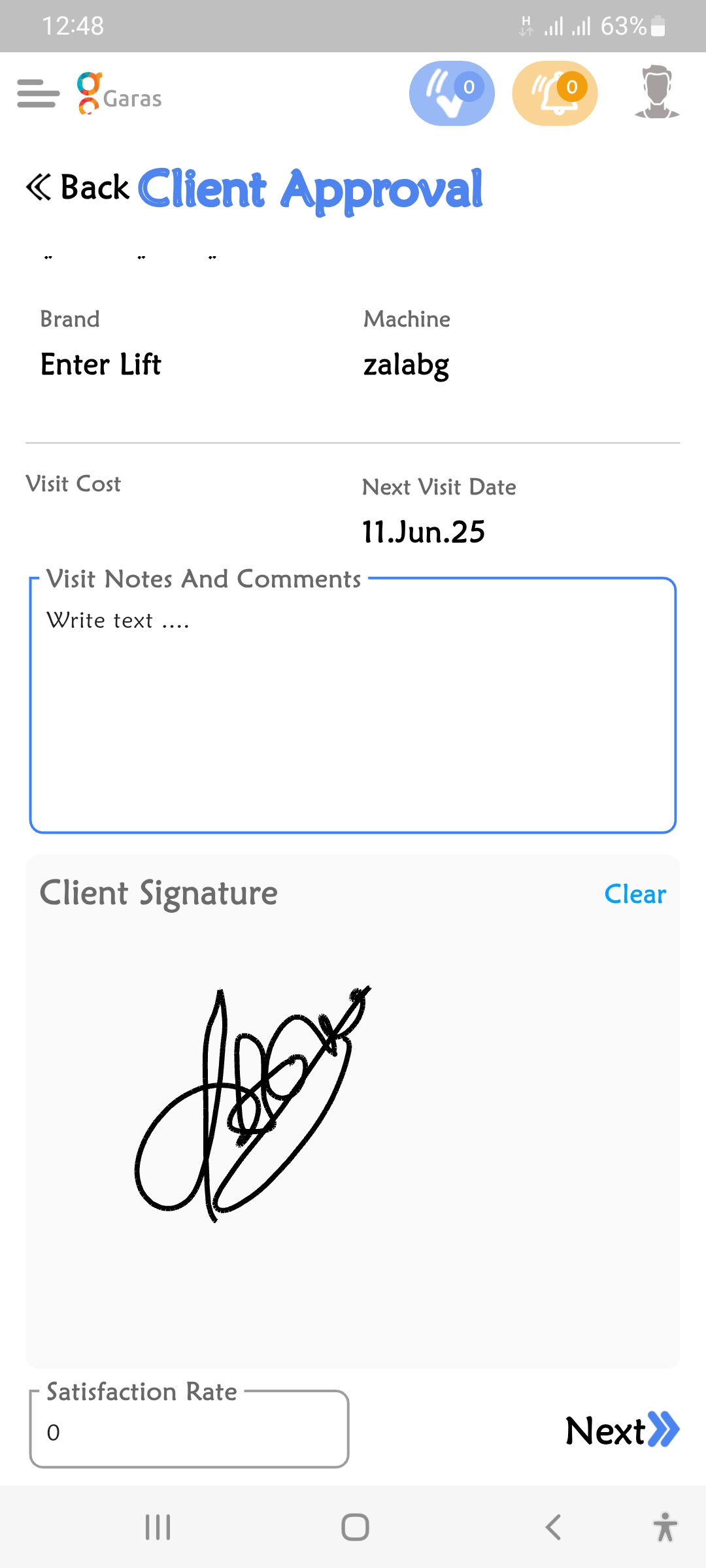706x1568 pixels.
Task: Open the blue approvals counter icon
Action: coord(452,93)
